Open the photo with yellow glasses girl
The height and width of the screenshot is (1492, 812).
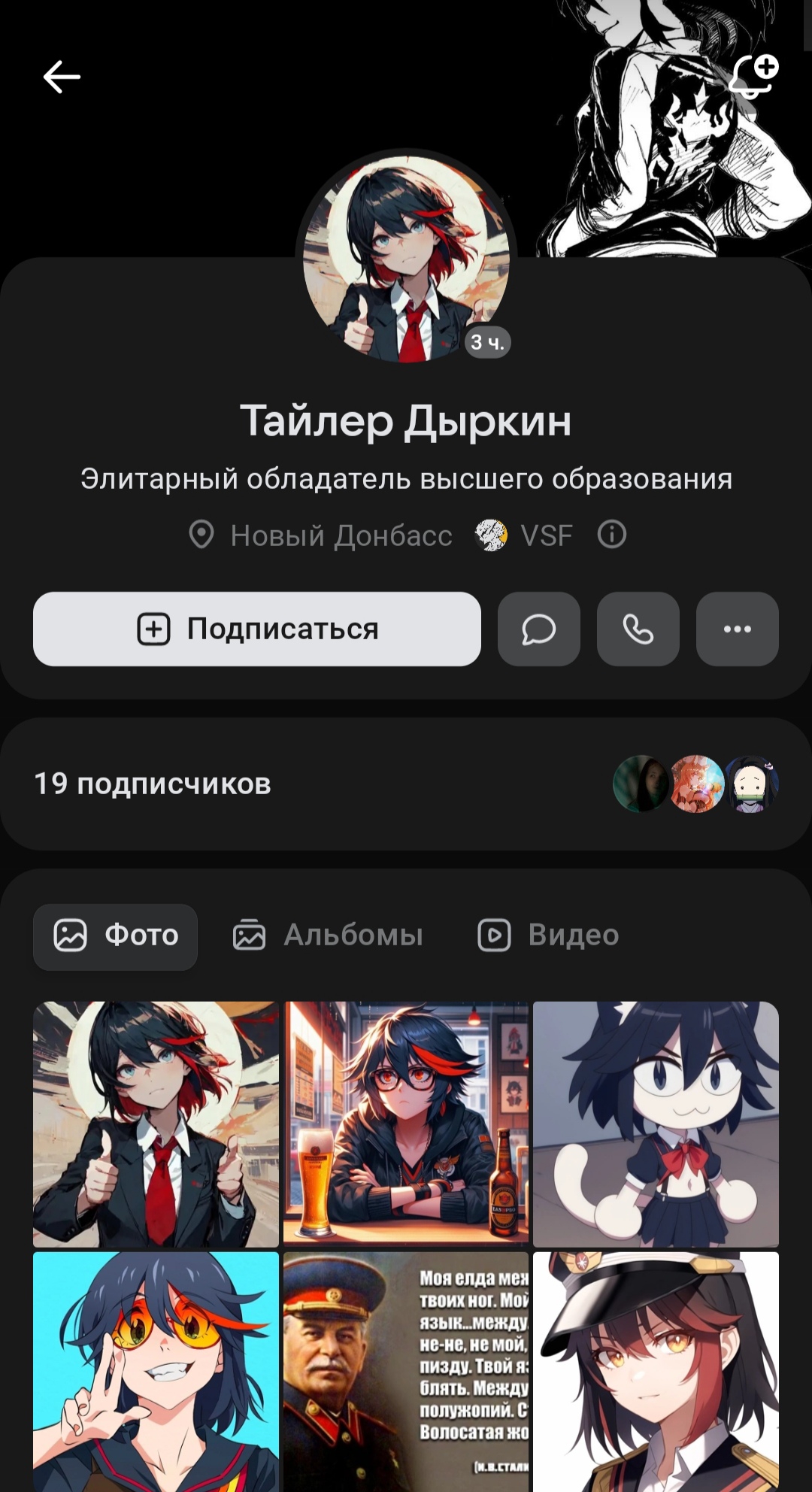pyautogui.click(x=156, y=1372)
